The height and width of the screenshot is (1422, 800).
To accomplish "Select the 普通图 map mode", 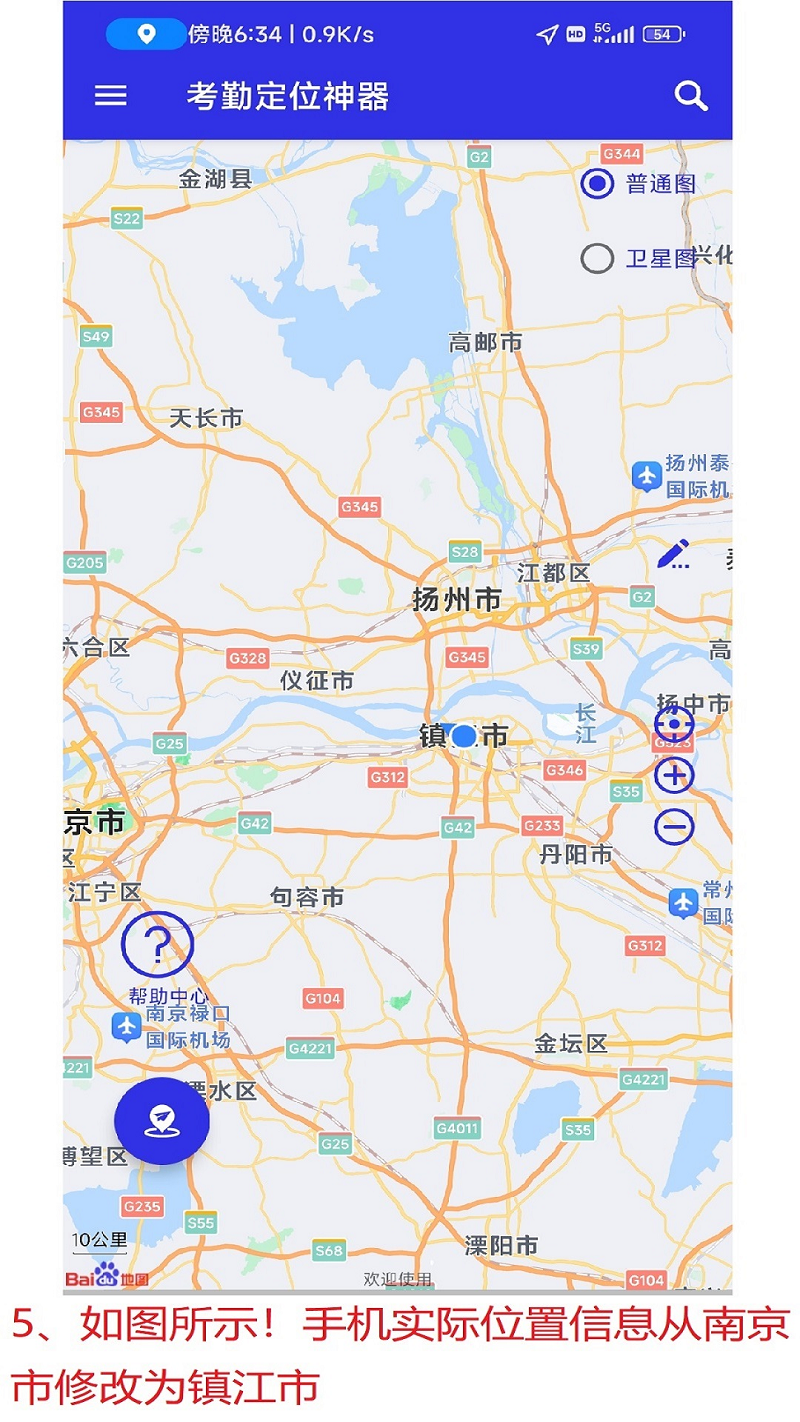I will (x=597, y=184).
